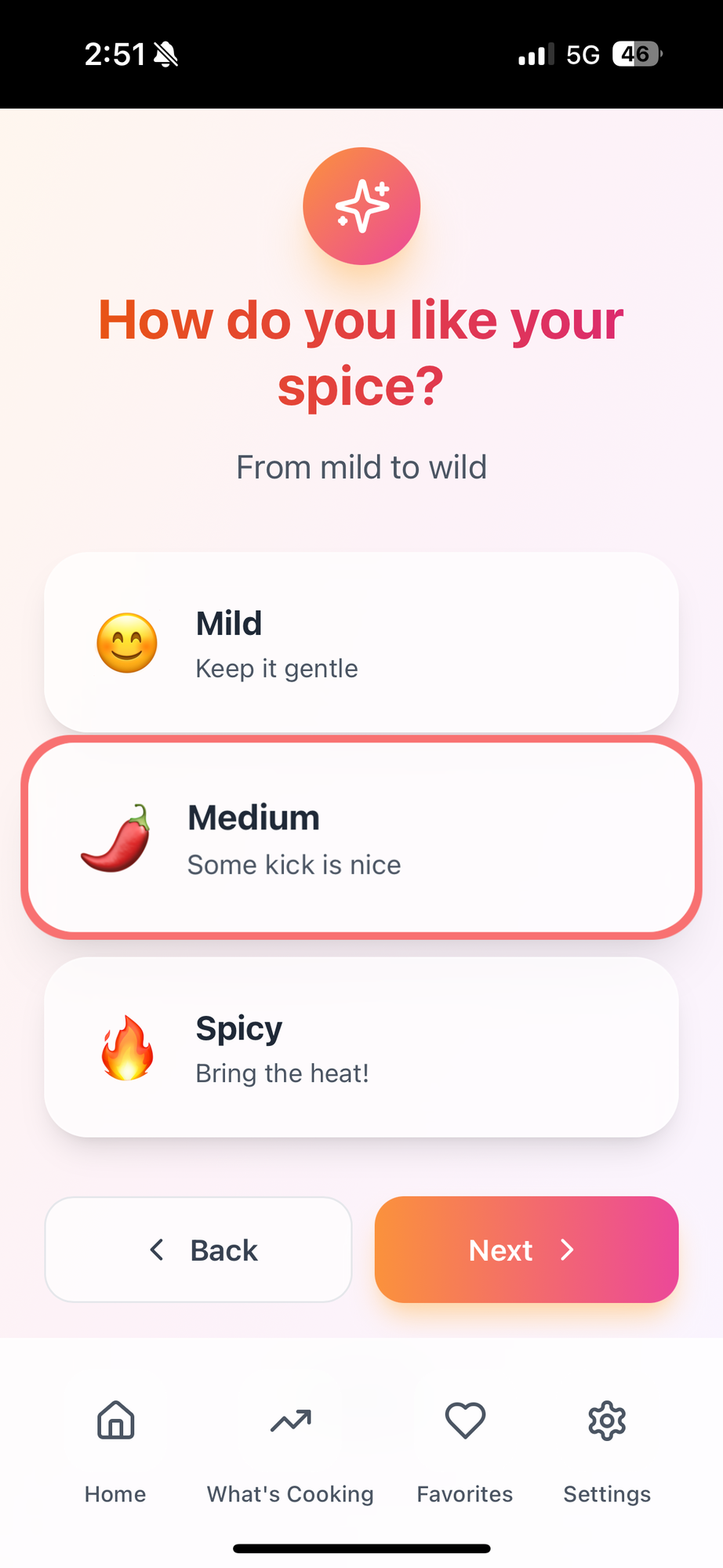
Task: Go back to the previous step
Action: 198,1250
